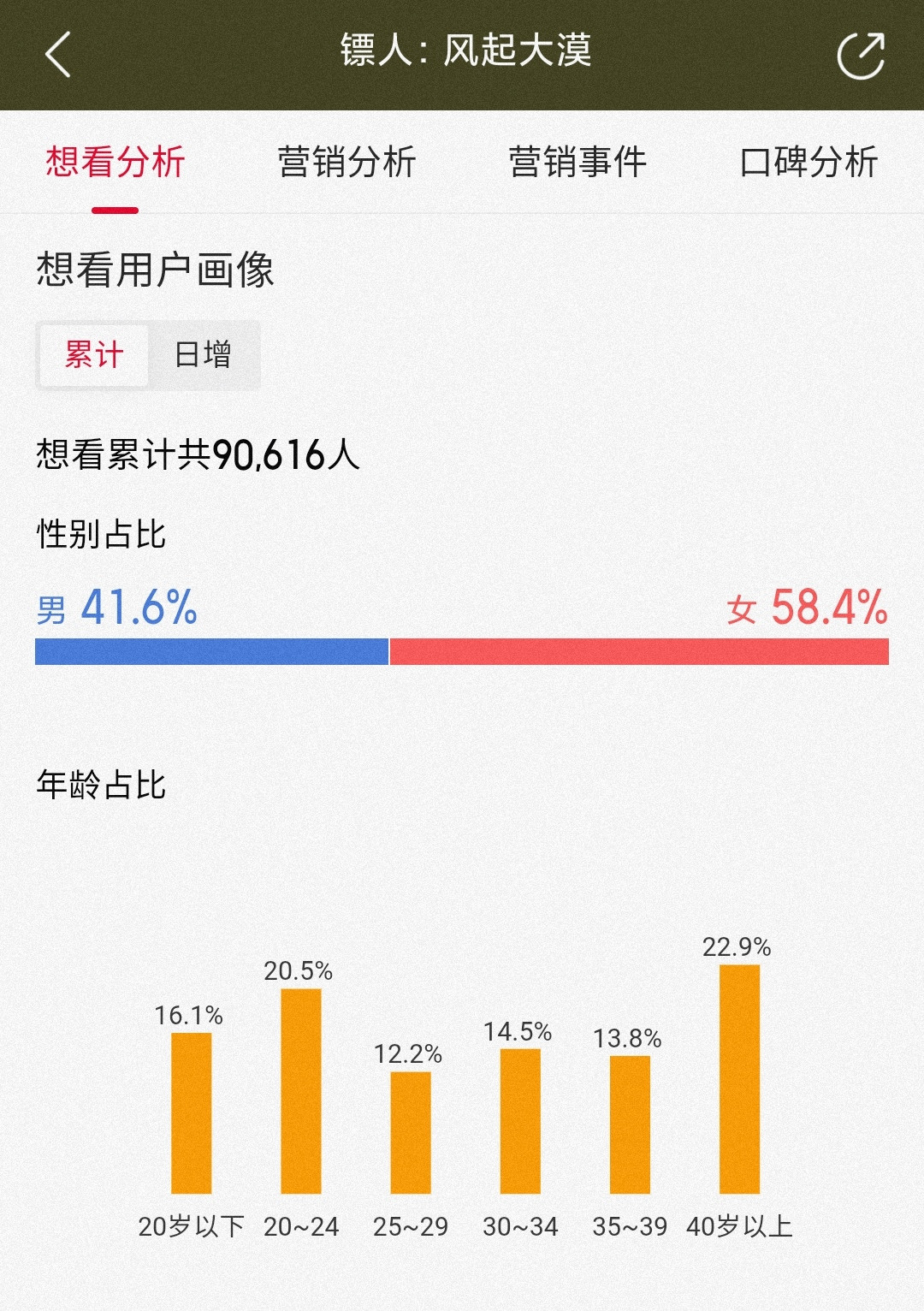The image size is (924, 1311).
Task: Select the 累计 segment
Action: point(94,354)
